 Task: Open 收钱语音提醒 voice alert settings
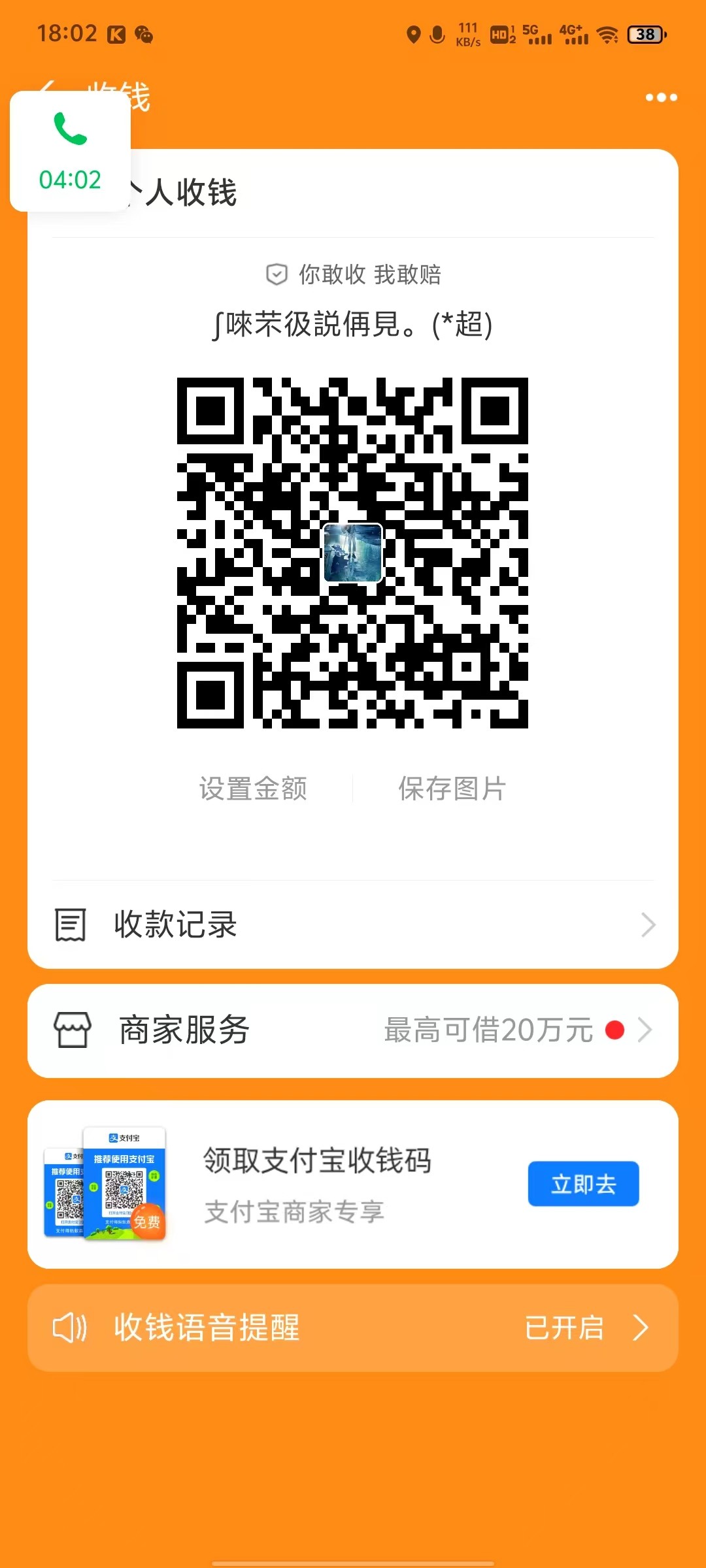tap(353, 1328)
